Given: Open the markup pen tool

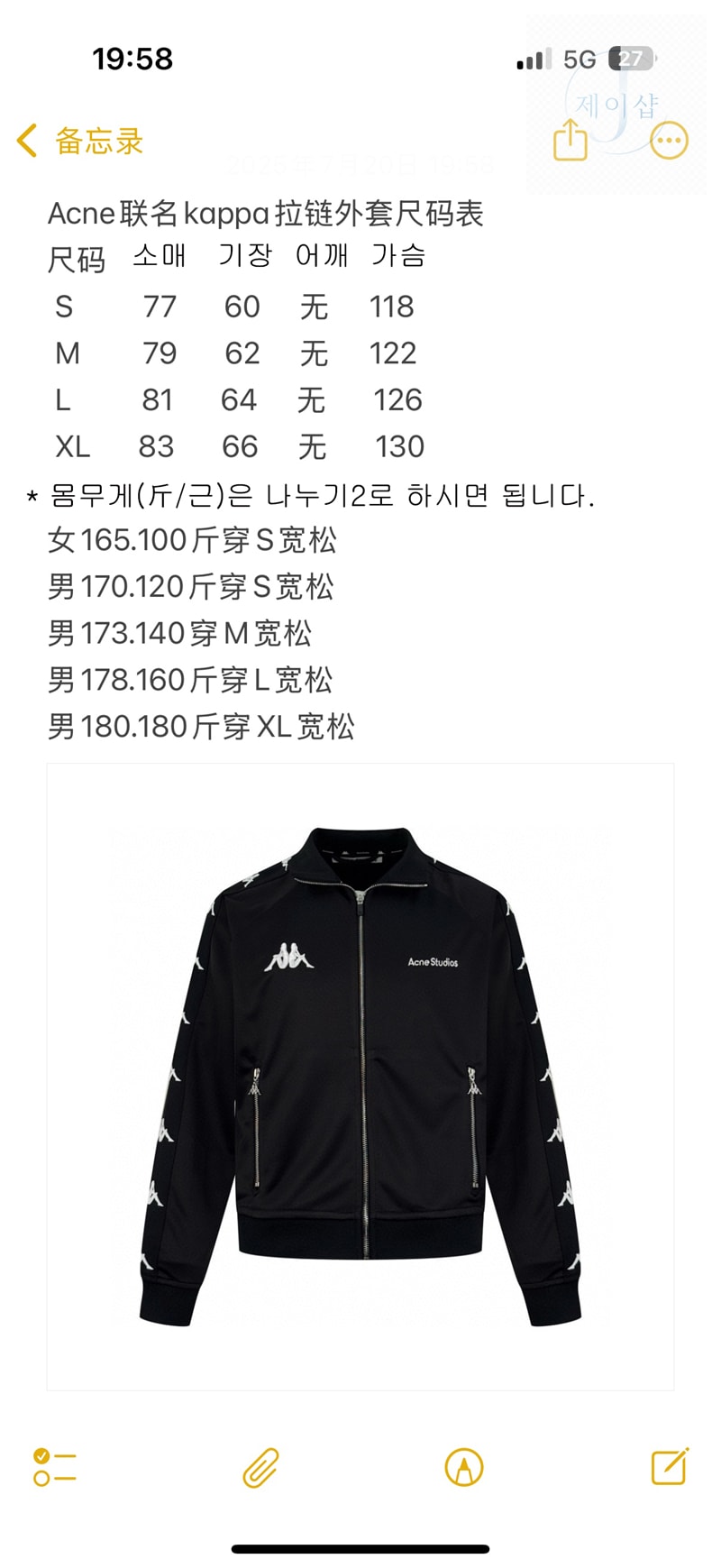Looking at the screenshot, I should 464,1467.
